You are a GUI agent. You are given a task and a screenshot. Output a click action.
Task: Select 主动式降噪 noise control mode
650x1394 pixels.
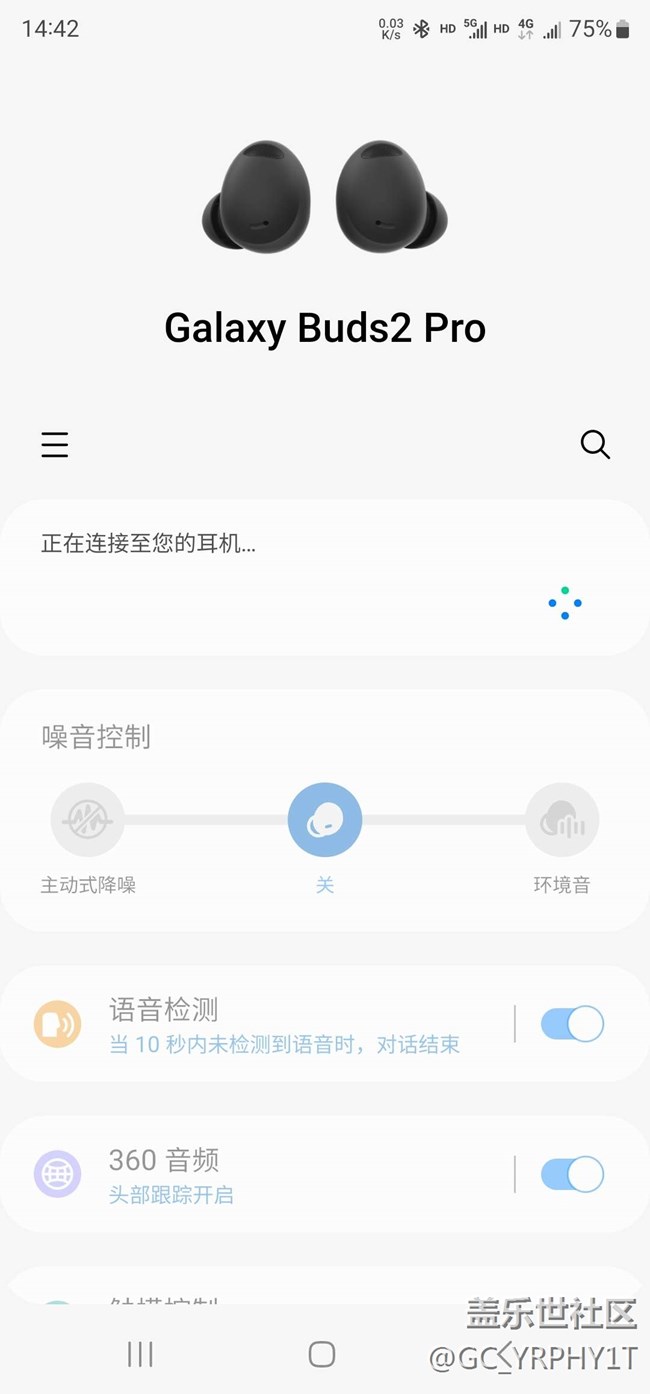pyautogui.click(x=88, y=821)
